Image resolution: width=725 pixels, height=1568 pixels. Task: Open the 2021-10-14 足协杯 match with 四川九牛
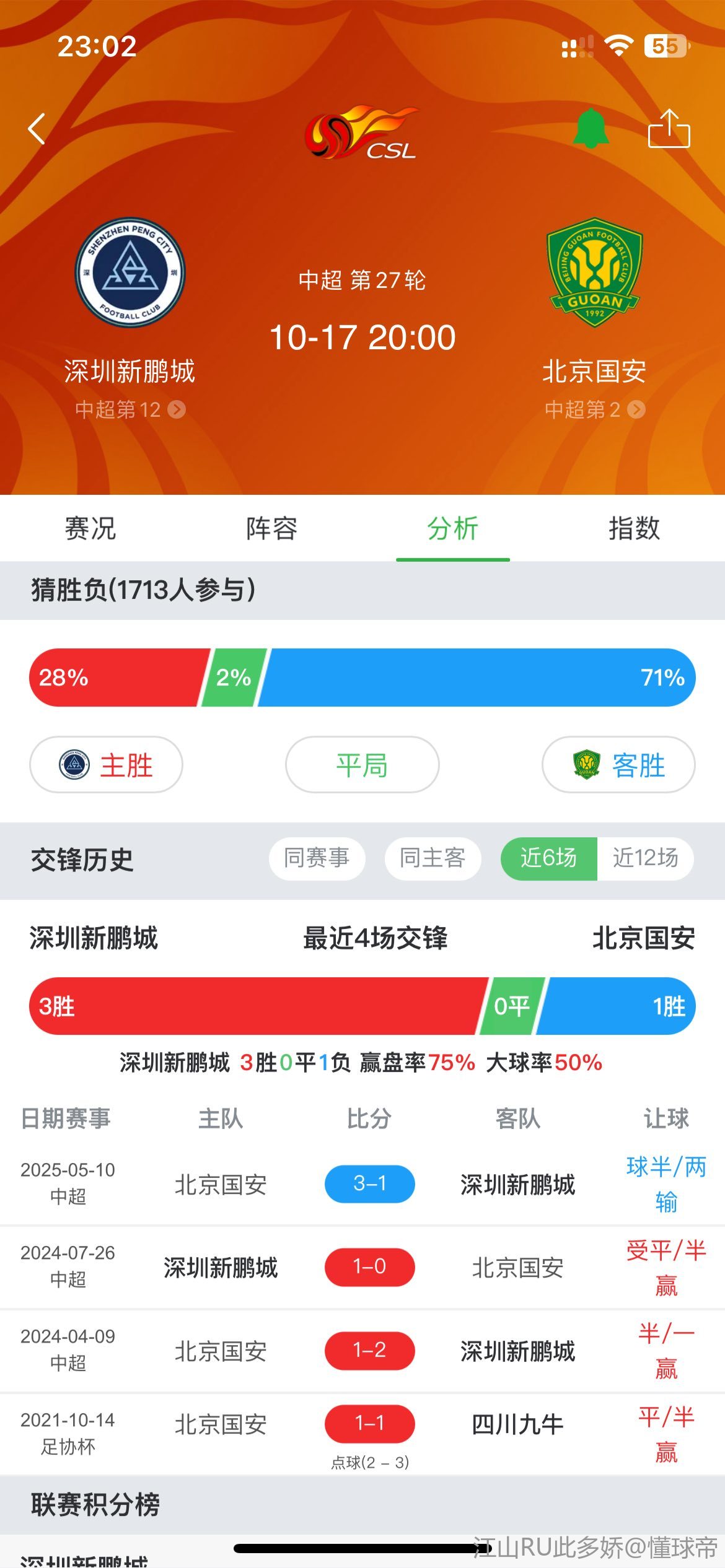[x=362, y=1434]
